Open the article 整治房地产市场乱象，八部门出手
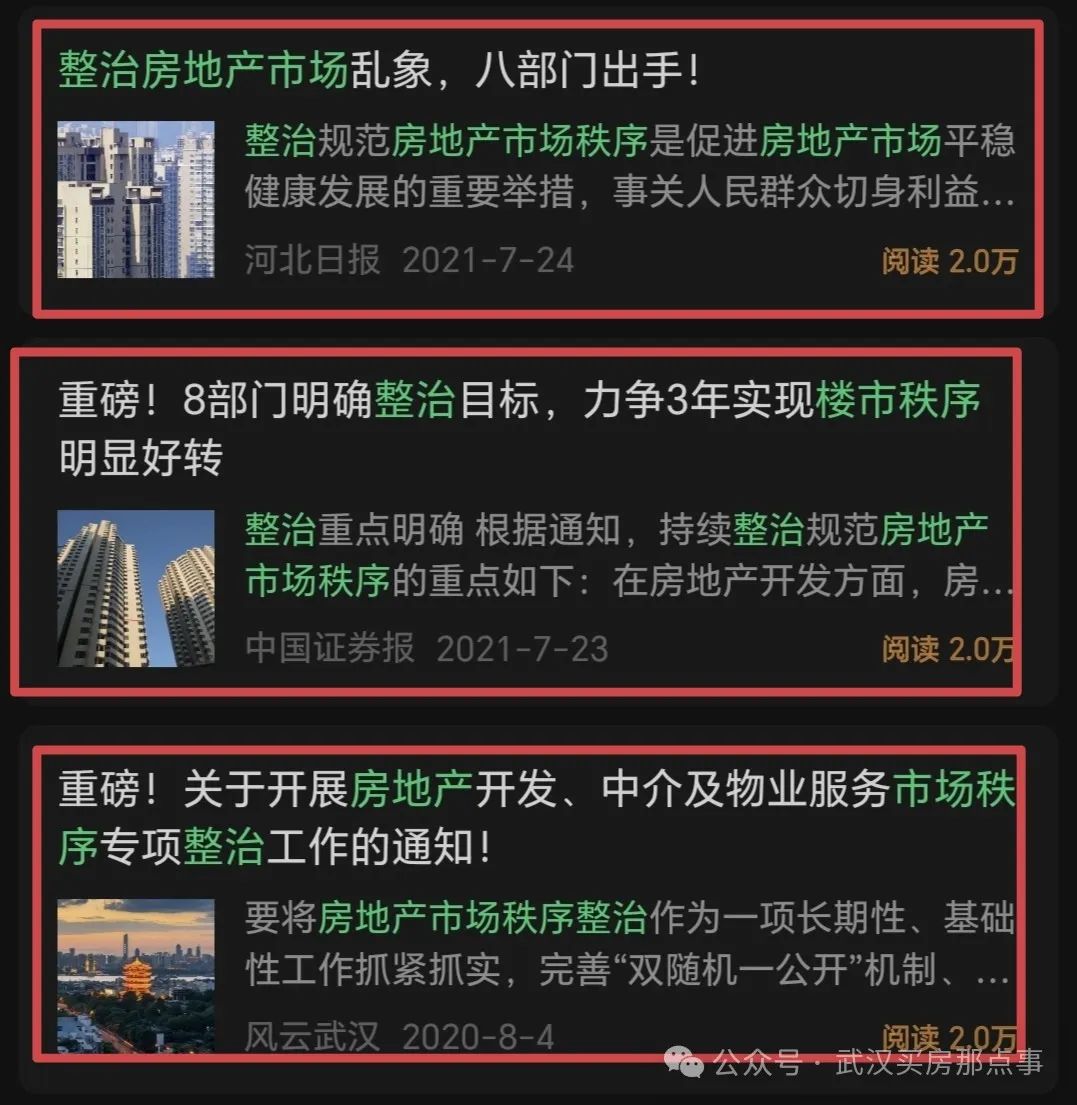 coord(378,72)
